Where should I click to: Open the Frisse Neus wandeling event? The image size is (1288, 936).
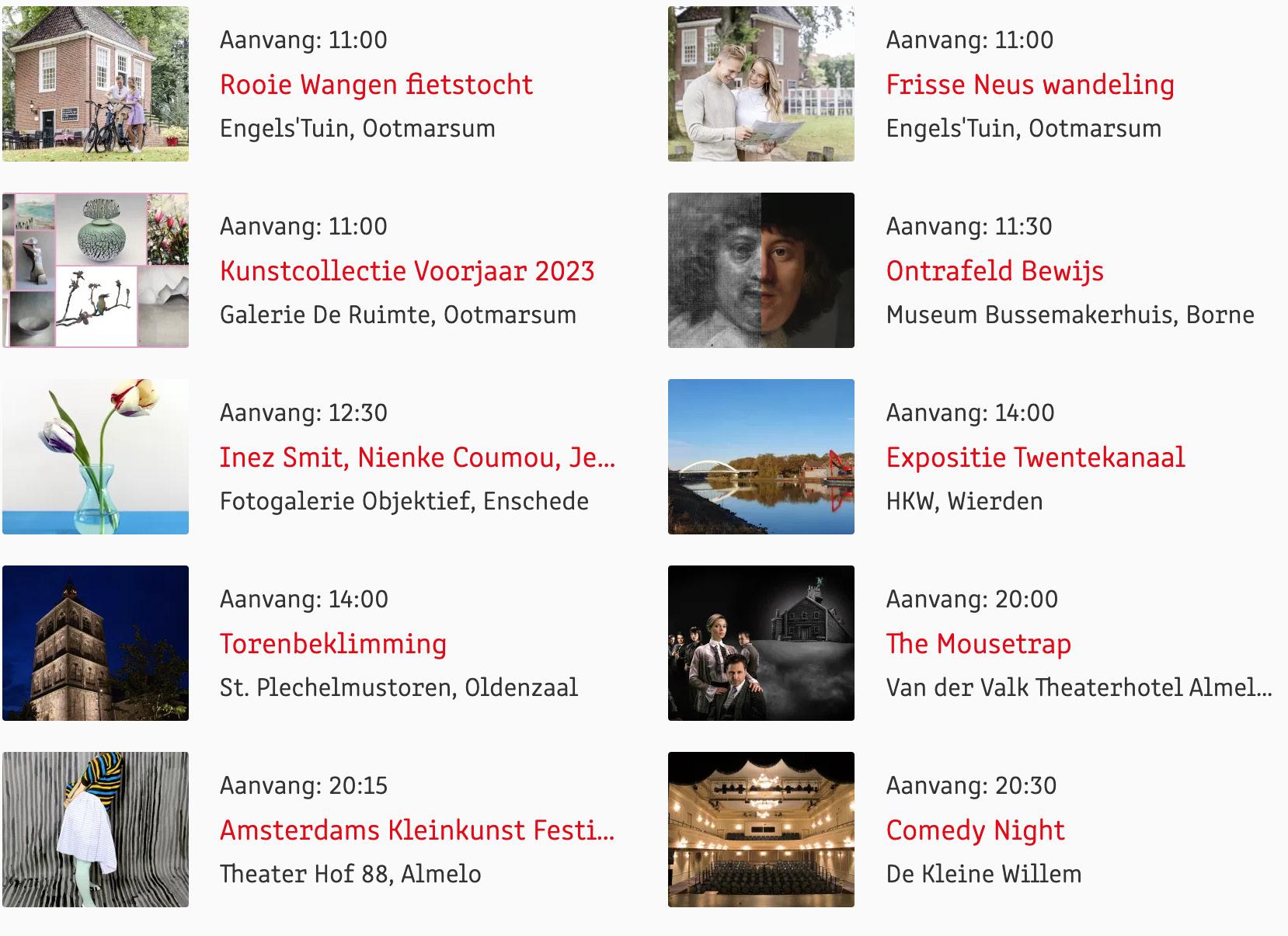(1030, 85)
